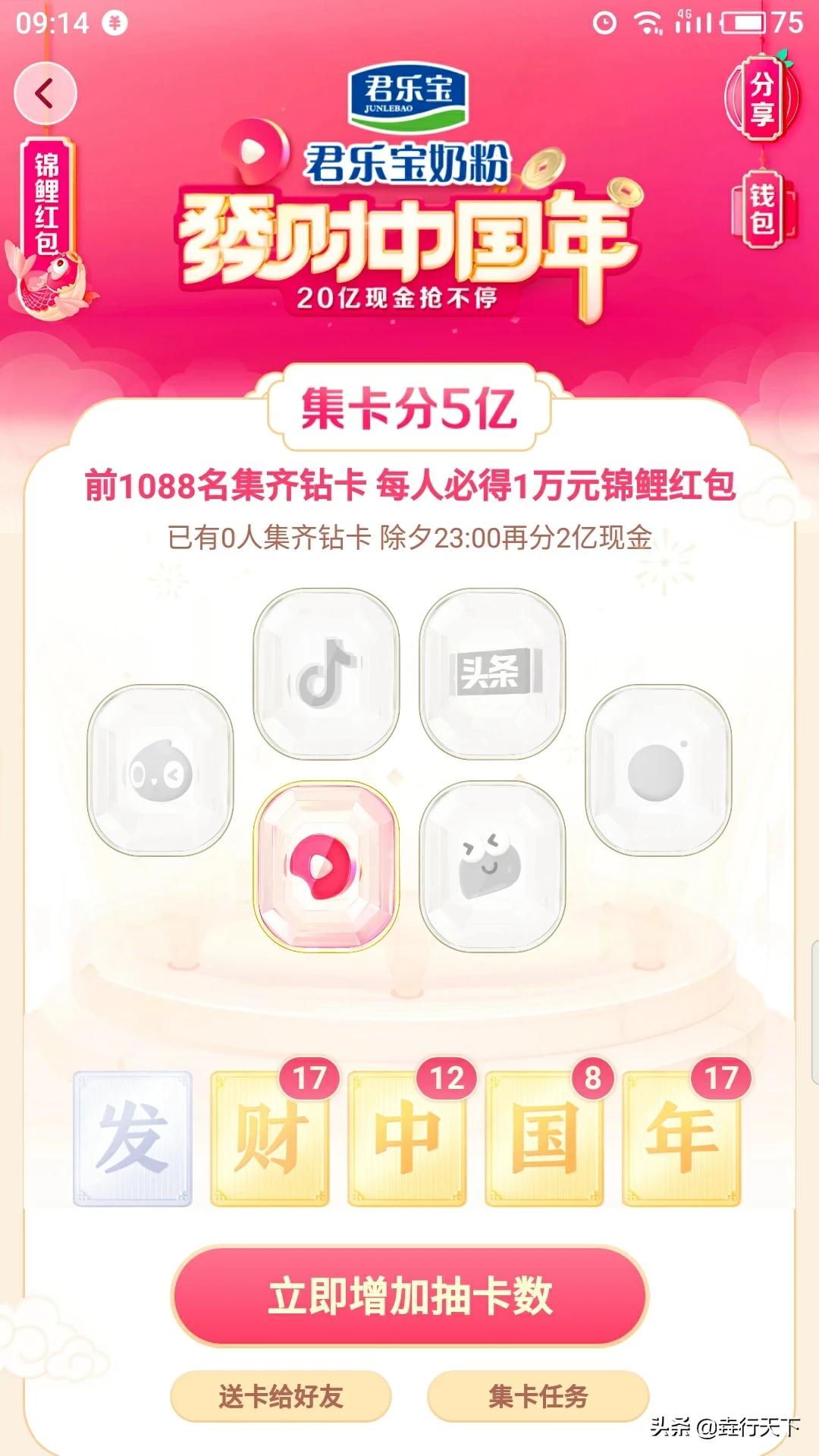Viewport: 819px width, 1456px height.
Task: Select the 财 card with 17 badge
Action: click(270, 1138)
